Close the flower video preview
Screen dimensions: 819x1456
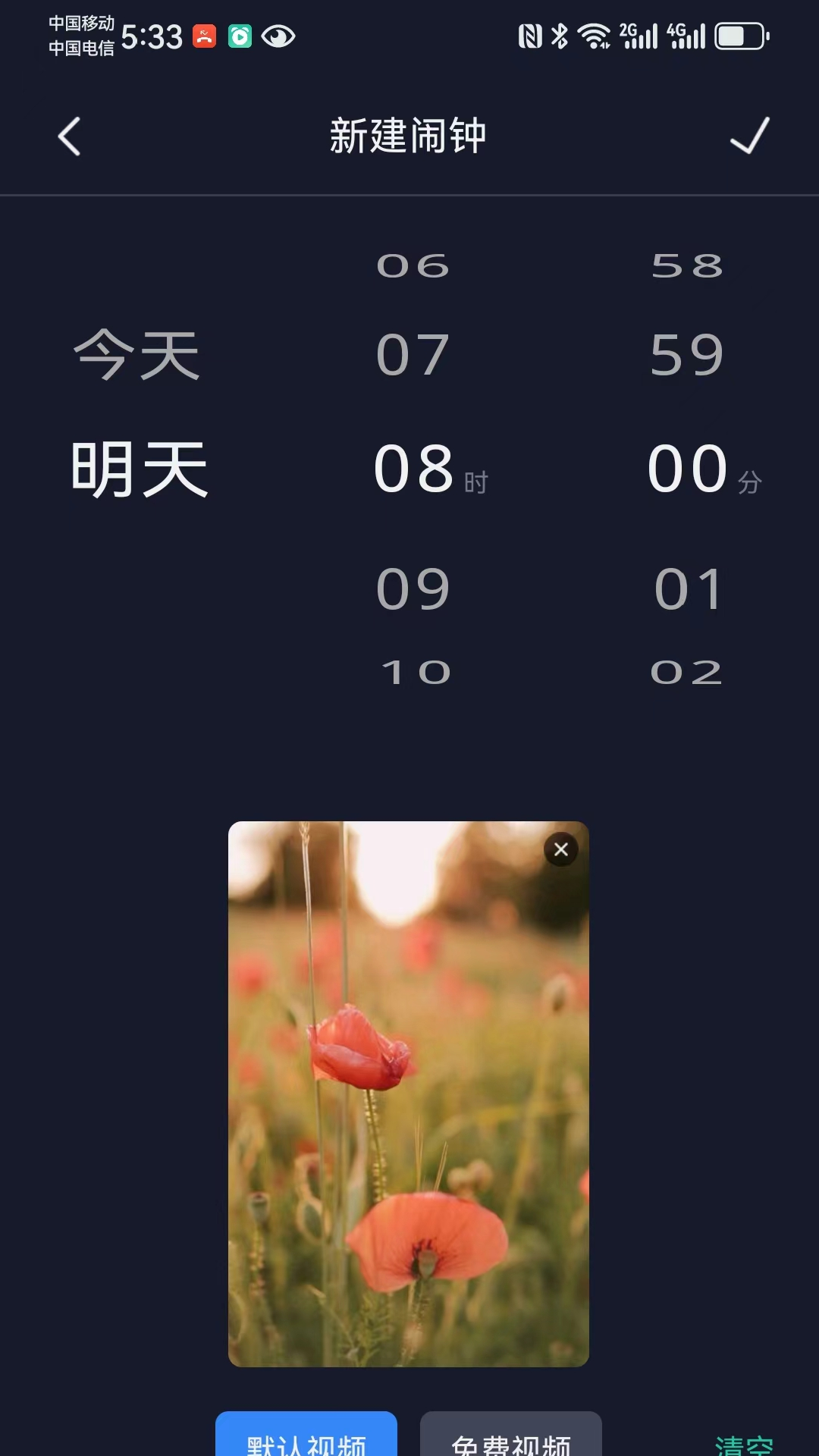point(560,850)
